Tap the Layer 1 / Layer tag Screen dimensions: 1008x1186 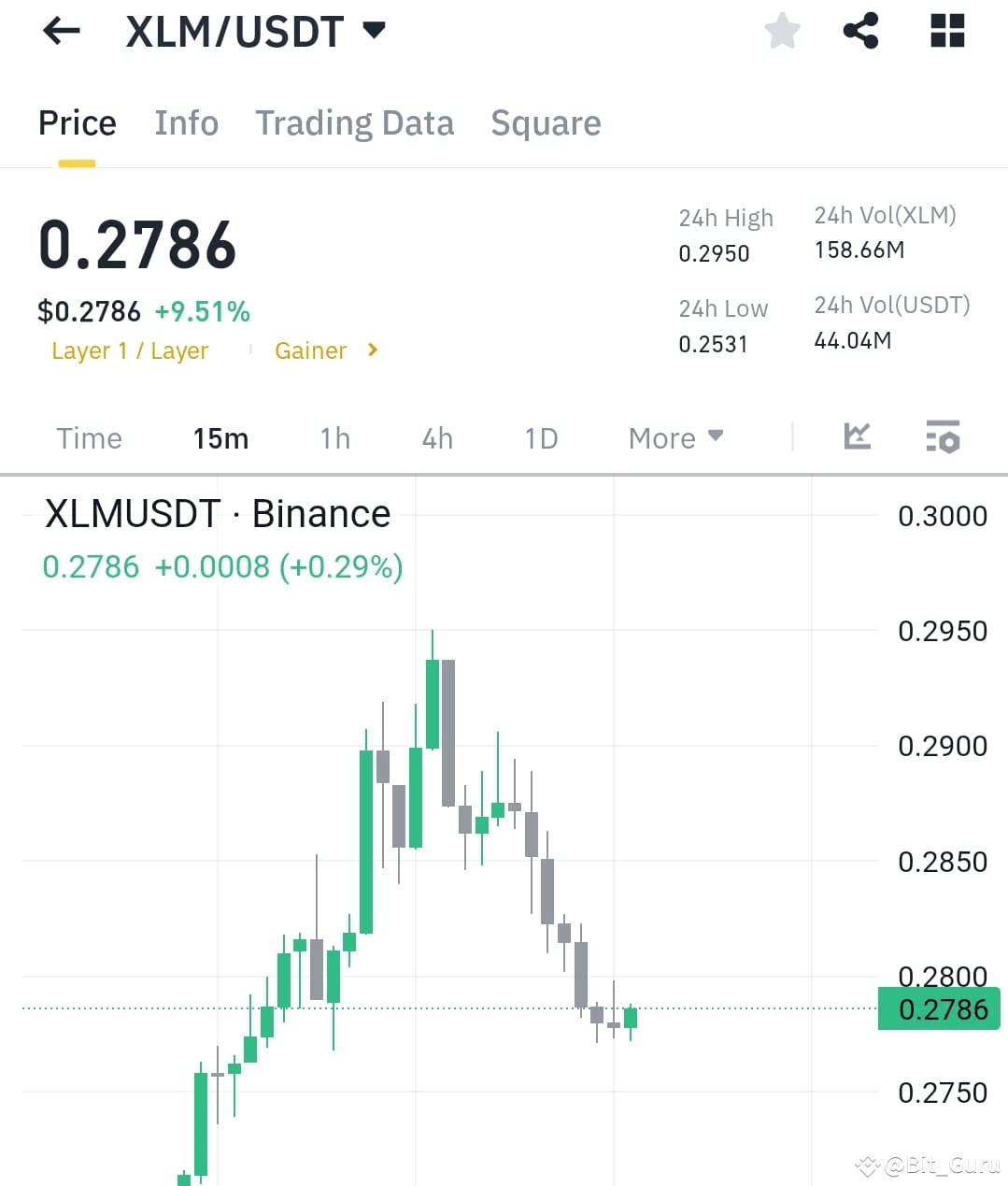tap(130, 350)
